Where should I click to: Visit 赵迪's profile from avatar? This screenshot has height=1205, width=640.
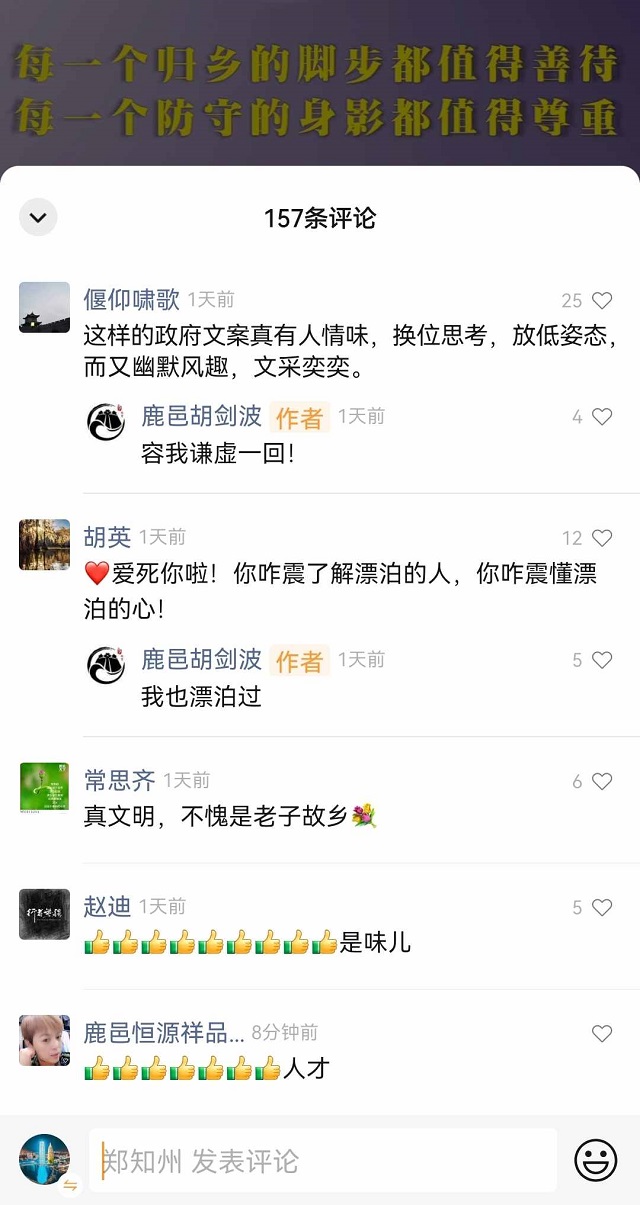[x=45, y=914]
